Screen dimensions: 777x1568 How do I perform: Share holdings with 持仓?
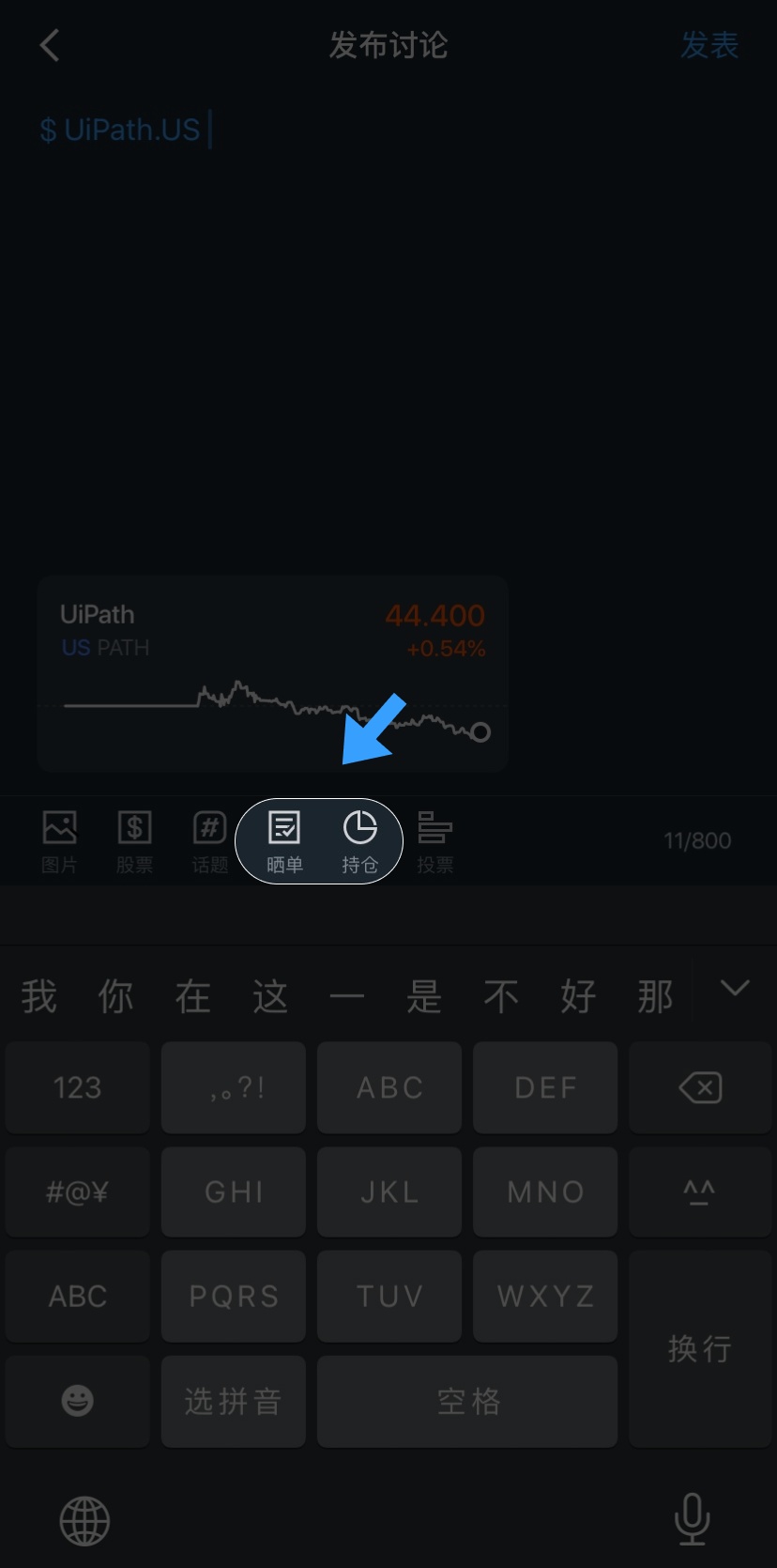359,840
